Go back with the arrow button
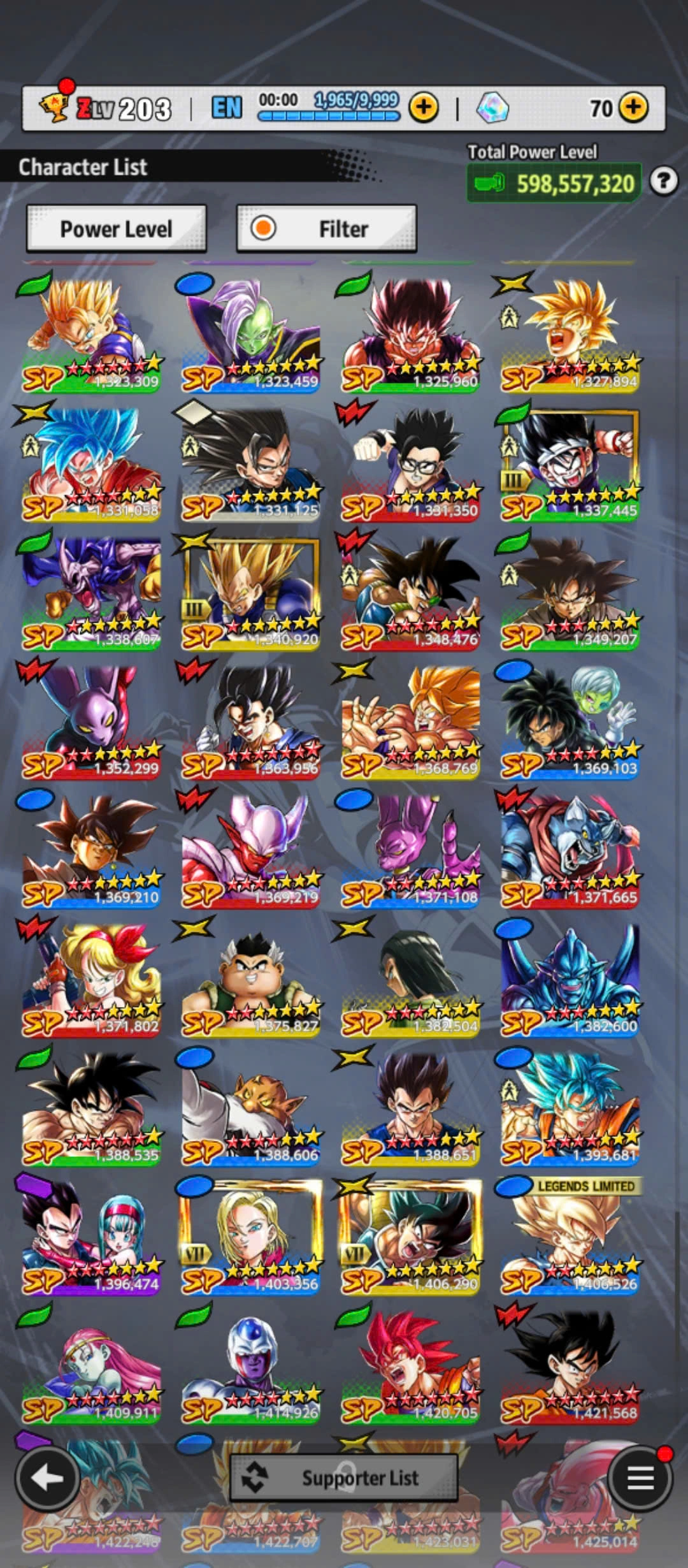 tap(48, 1477)
